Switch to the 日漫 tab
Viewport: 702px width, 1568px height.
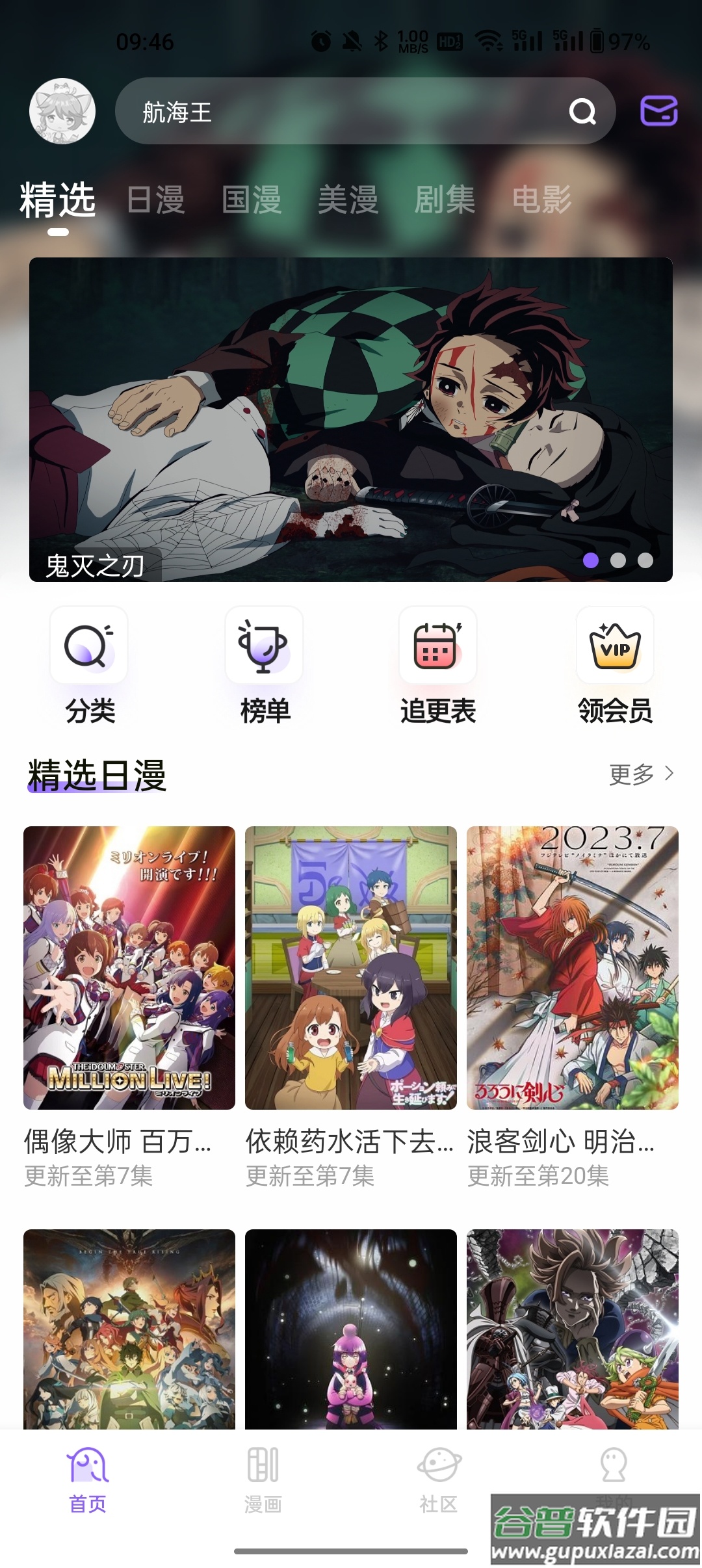(x=157, y=200)
